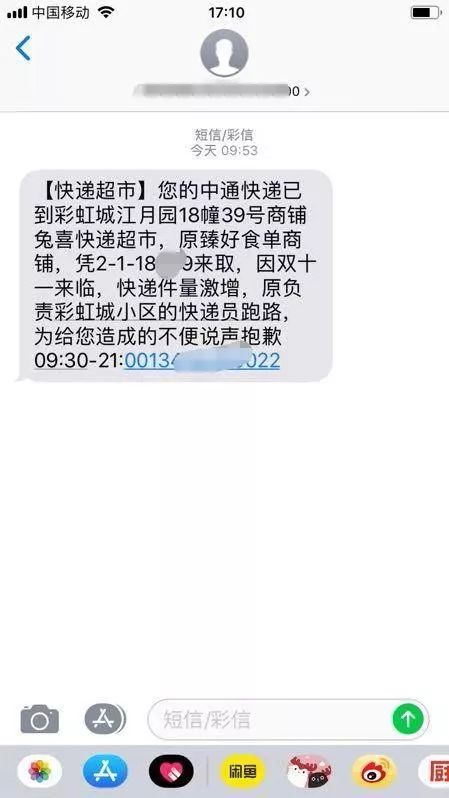Open the yellow 闲鱼 iMessage app
This screenshot has width=449, height=798.
tap(242, 772)
